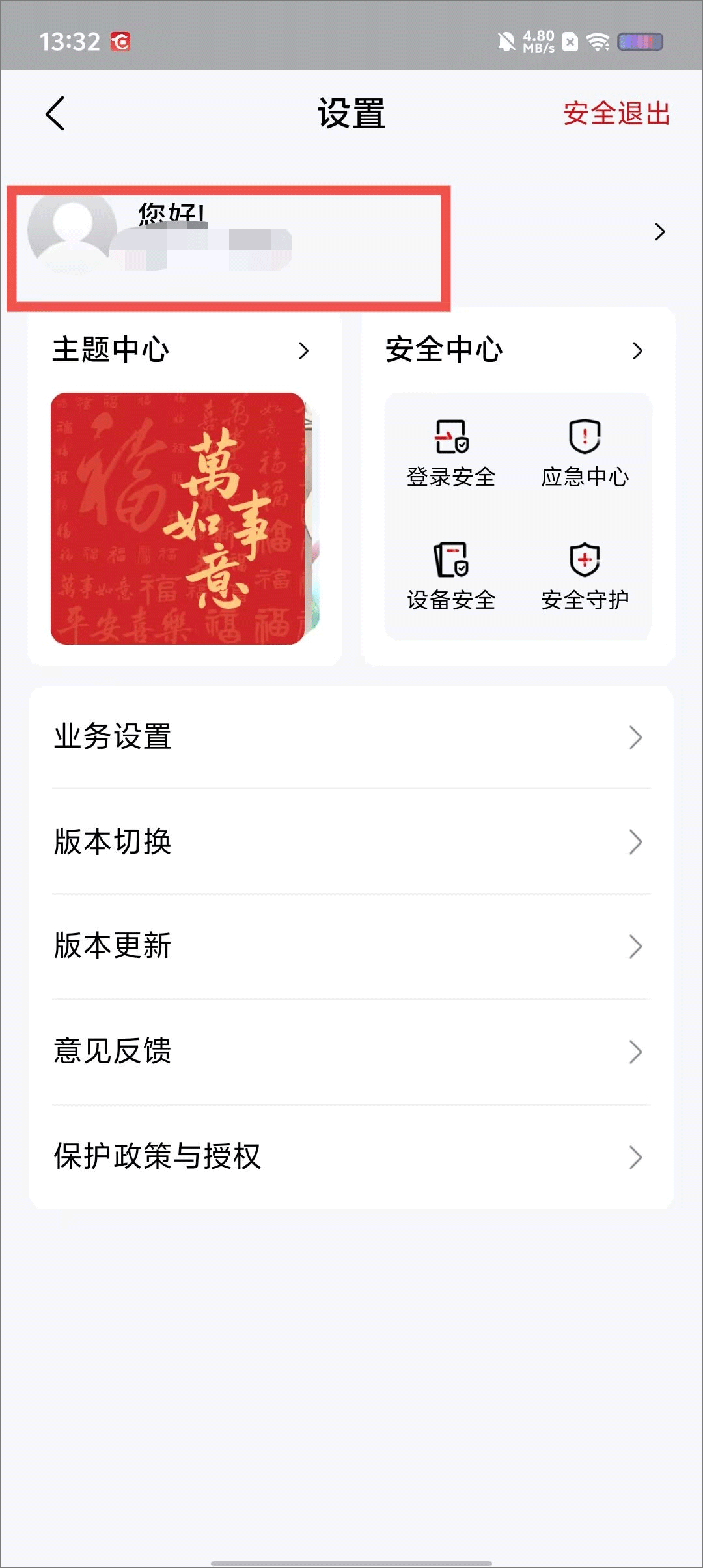The height and width of the screenshot is (1568, 703).
Task: Tap 安全退出 to log out safely
Action: click(x=616, y=113)
